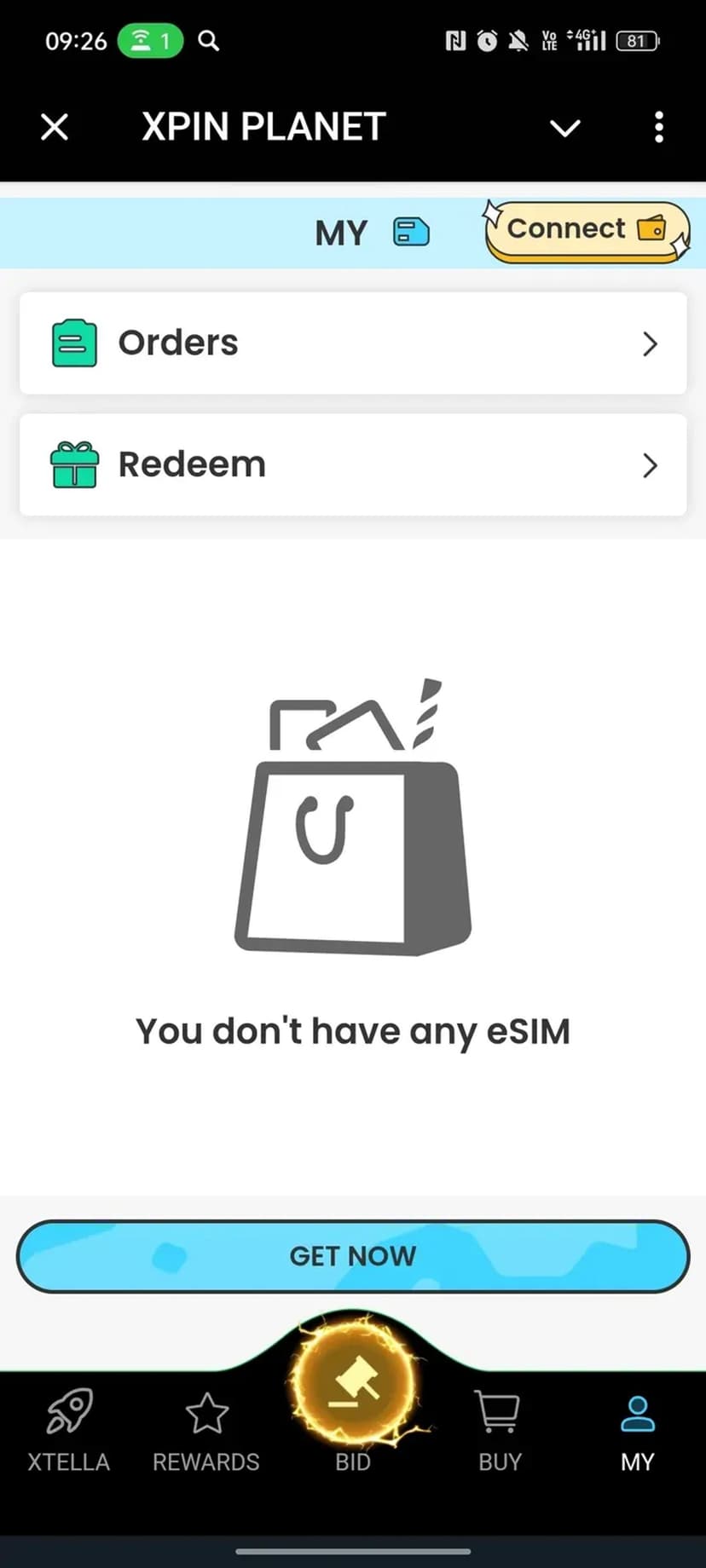
Task: Connect your wallet
Action: 586,230
